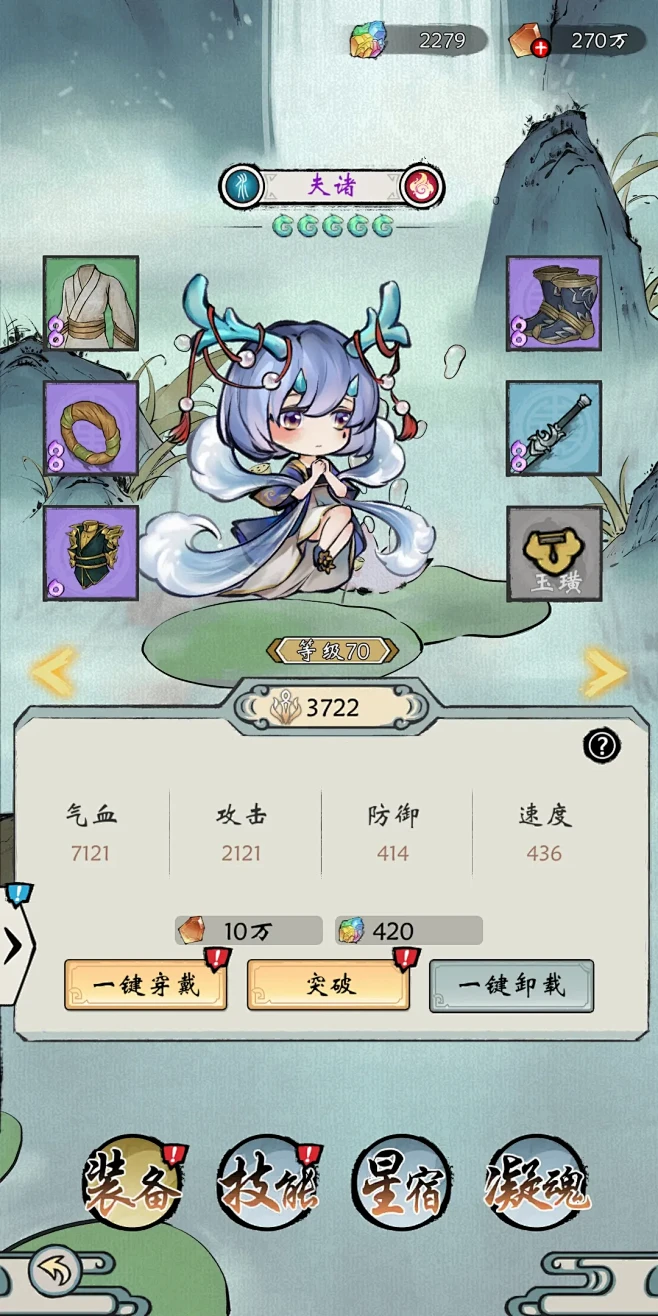The width and height of the screenshot is (658, 1316).
Task: Select the sword weapon equipment slot
Action: point(554,428)
